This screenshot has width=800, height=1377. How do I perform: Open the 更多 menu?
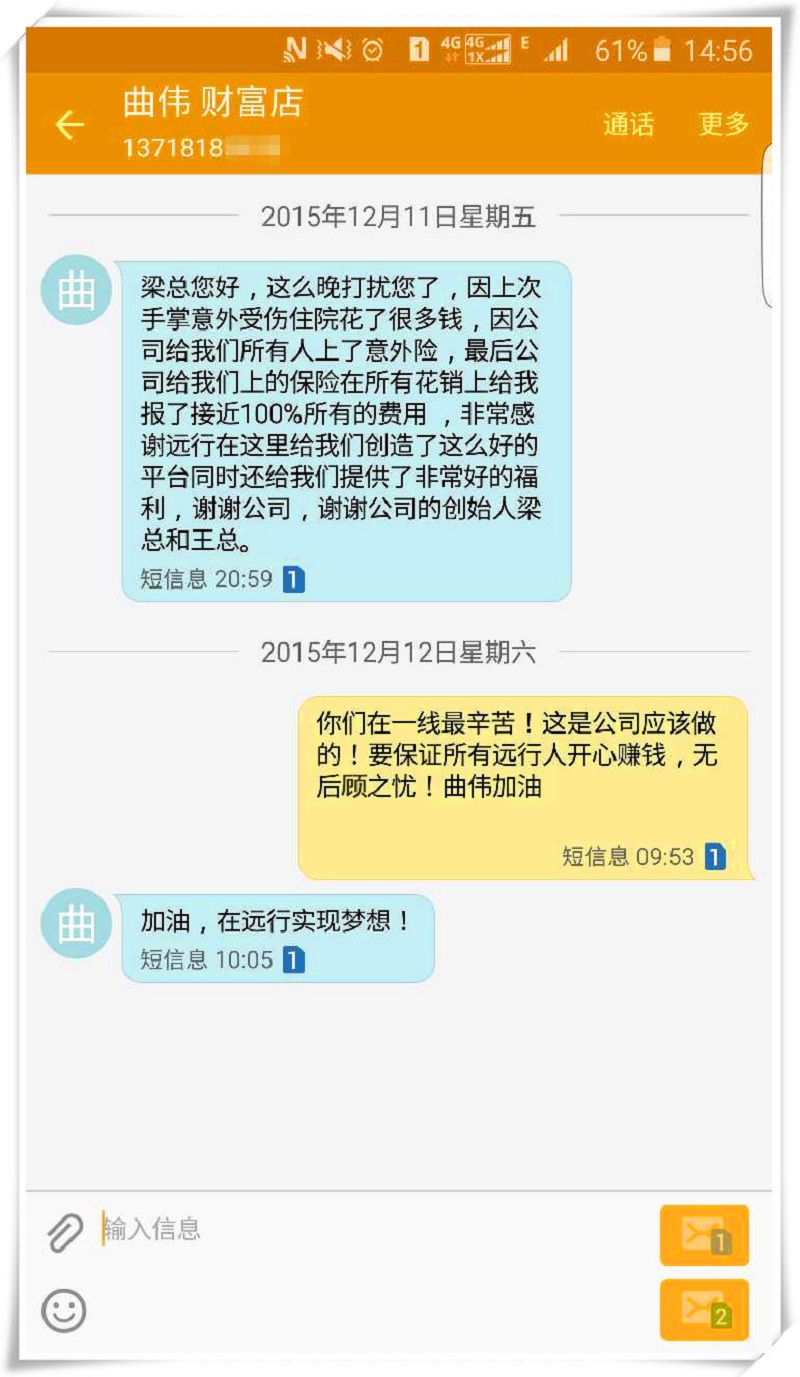(724, 125)
